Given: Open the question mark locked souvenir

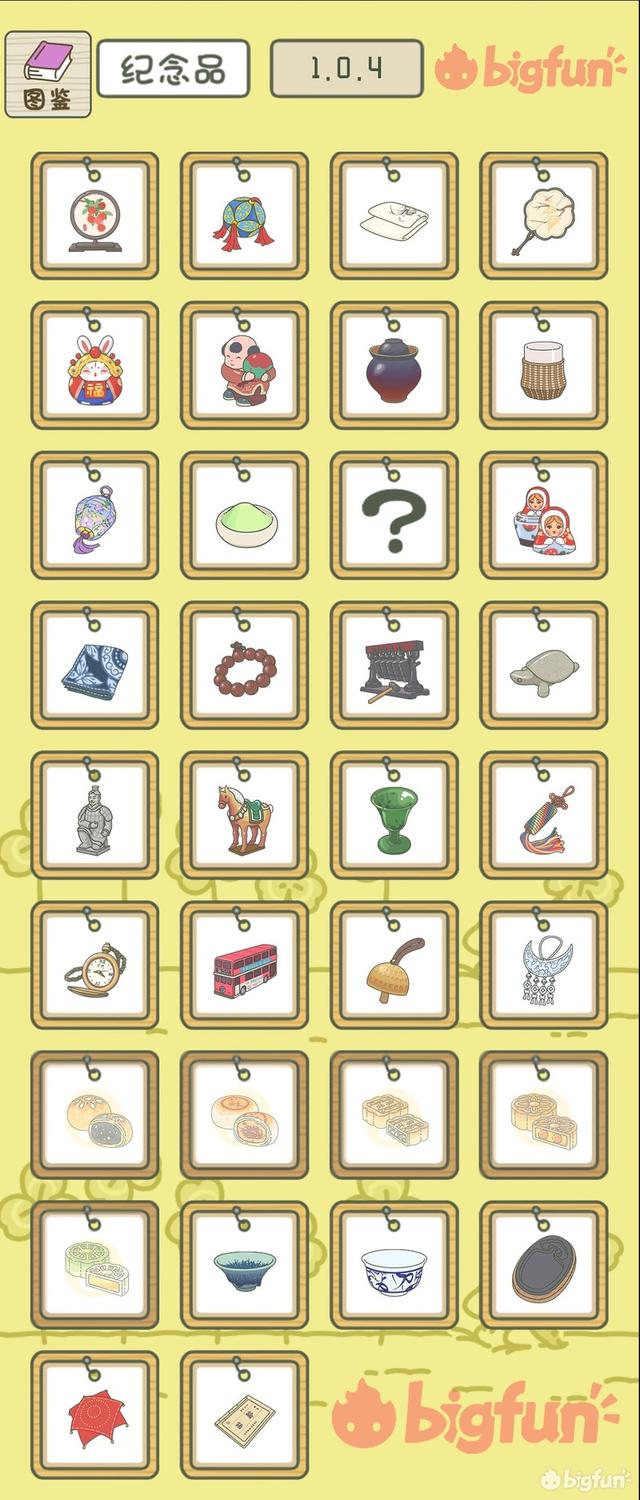Looking at the screenshot, I should pos(394,519).
